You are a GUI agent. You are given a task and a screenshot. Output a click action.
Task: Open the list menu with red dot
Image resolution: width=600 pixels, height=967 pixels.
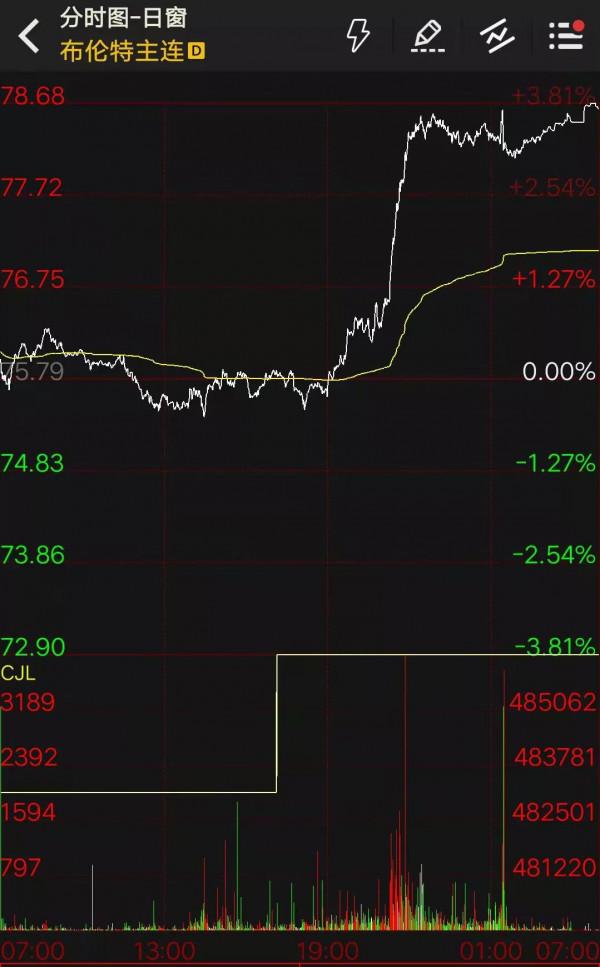tap(566, 36)
